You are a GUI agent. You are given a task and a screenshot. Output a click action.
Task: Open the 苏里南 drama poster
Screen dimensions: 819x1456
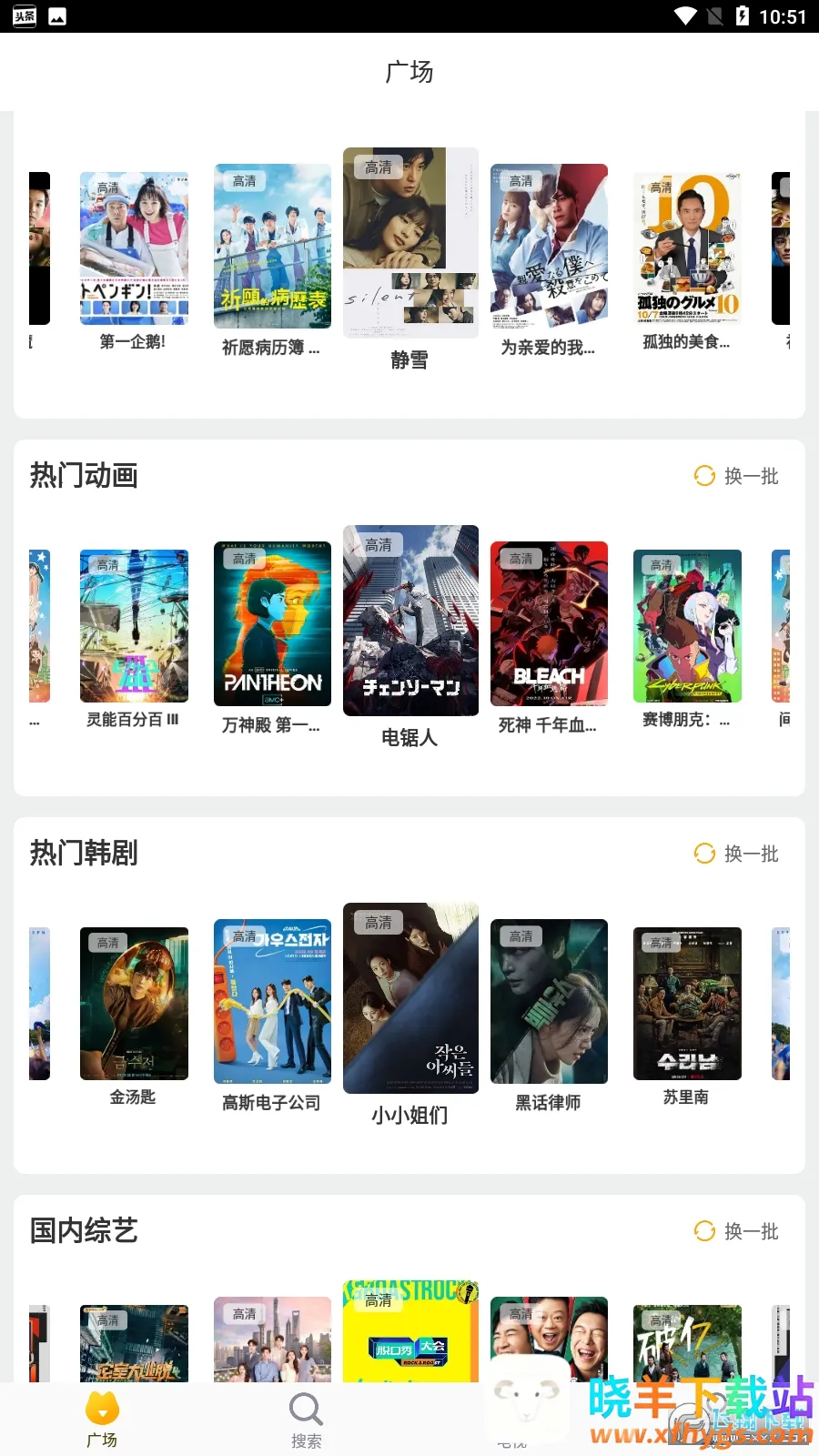(687, 1003)
